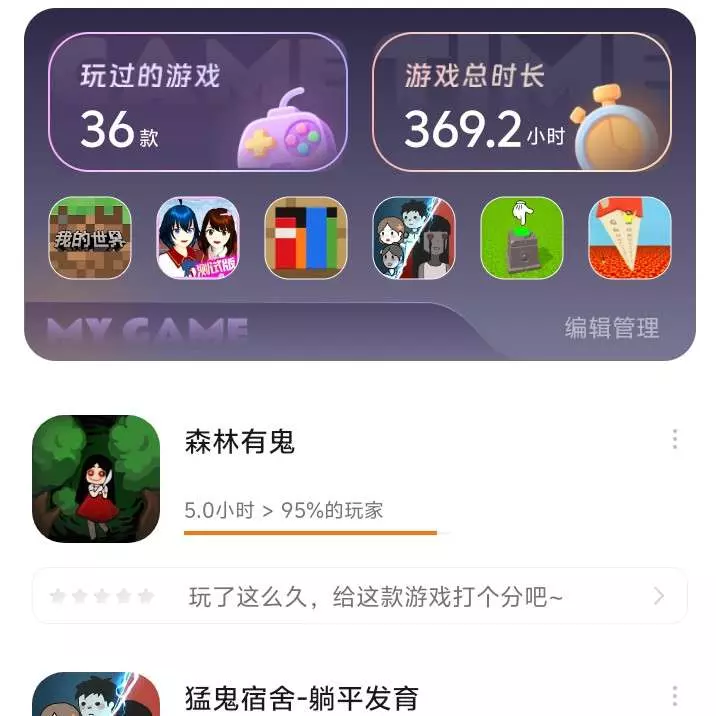716x716 pixels.
Task: Open overflow menu for 森林有鬼
Action: click(x=675, y=439)
